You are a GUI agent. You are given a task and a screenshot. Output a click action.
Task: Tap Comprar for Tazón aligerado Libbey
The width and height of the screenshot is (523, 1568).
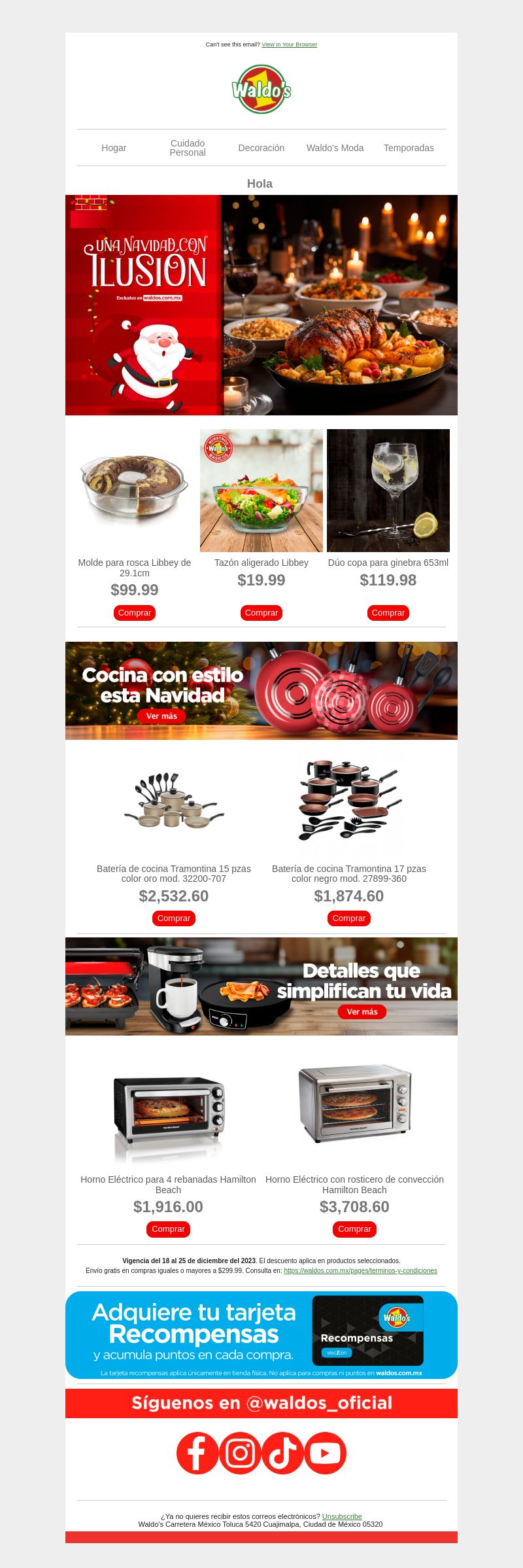261,613
